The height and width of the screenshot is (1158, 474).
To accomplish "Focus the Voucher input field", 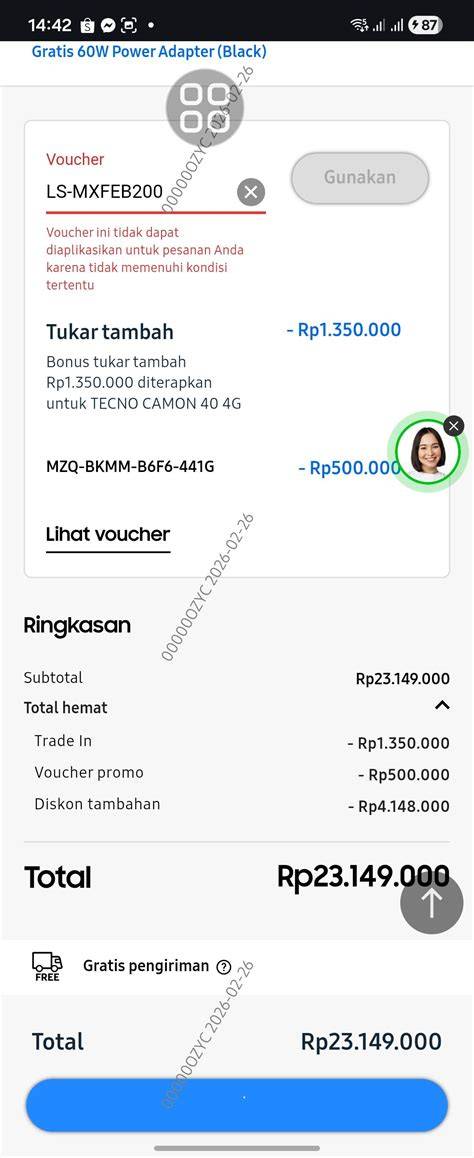I will (x=140, y=192).
